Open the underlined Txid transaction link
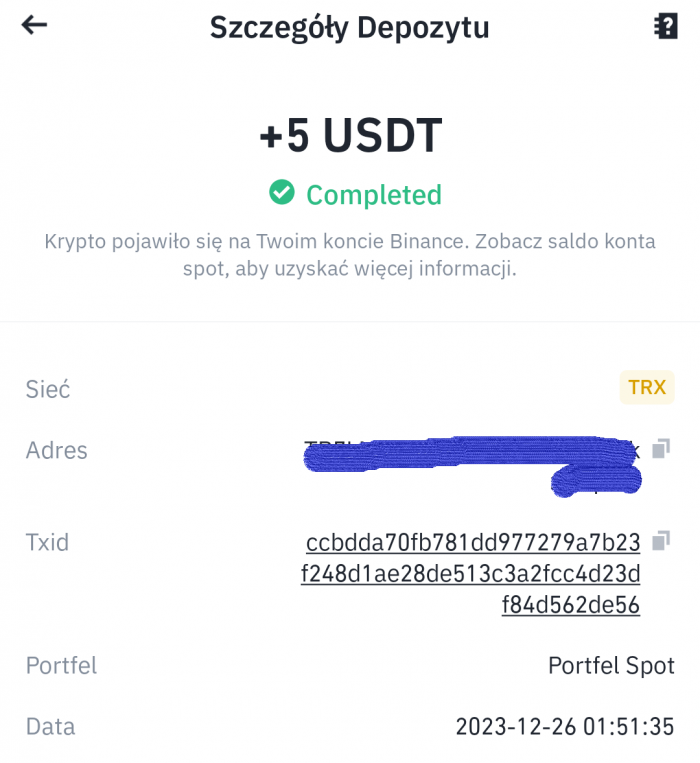Image resolution: width=700 pixels, height=763 pixels. pyautogui.click(x=472, y=574)
